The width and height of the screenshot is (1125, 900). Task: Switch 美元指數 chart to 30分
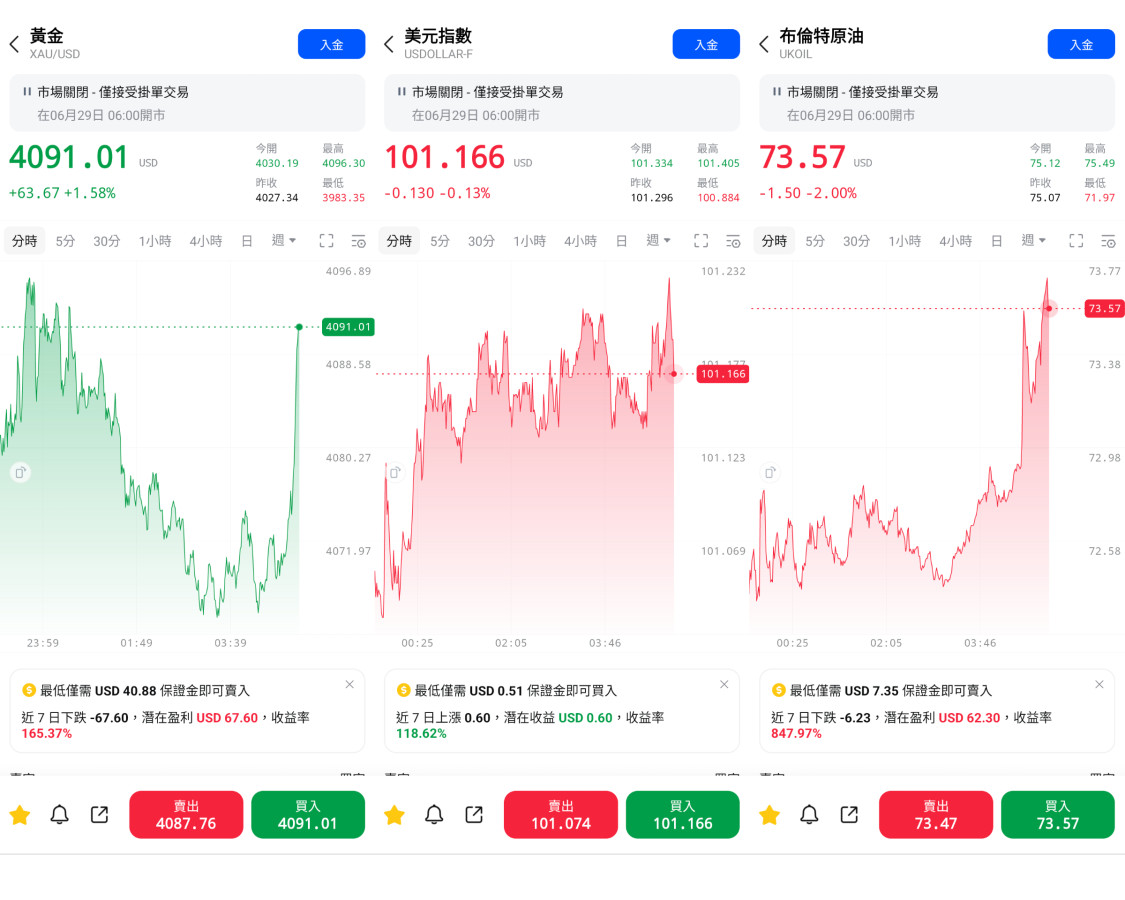(481, 241)
